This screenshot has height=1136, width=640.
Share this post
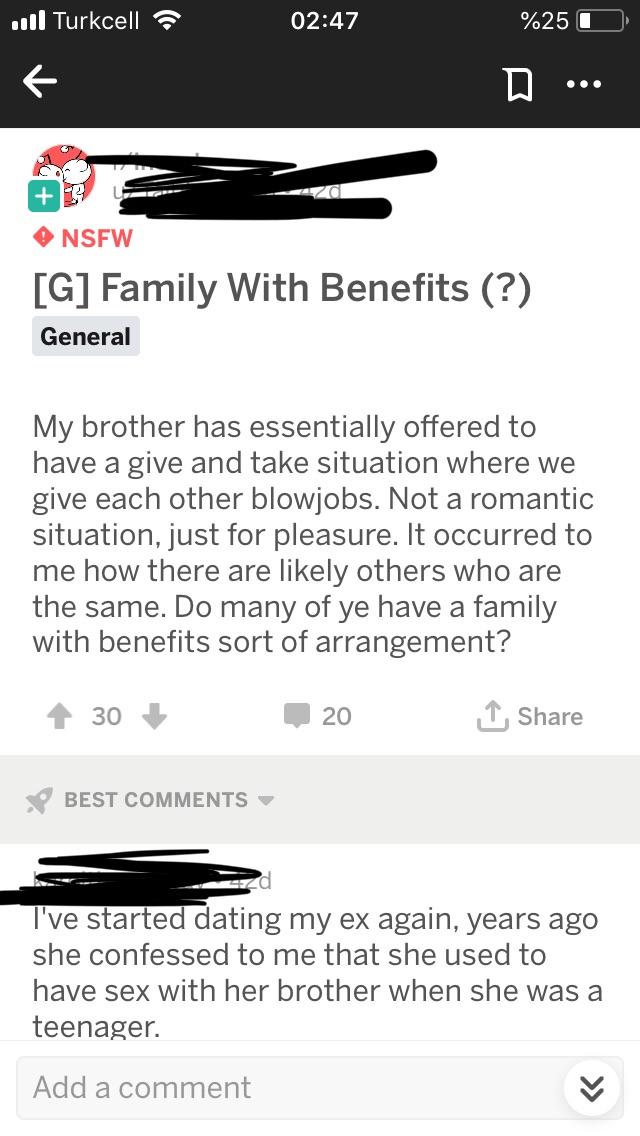point(531,716)
